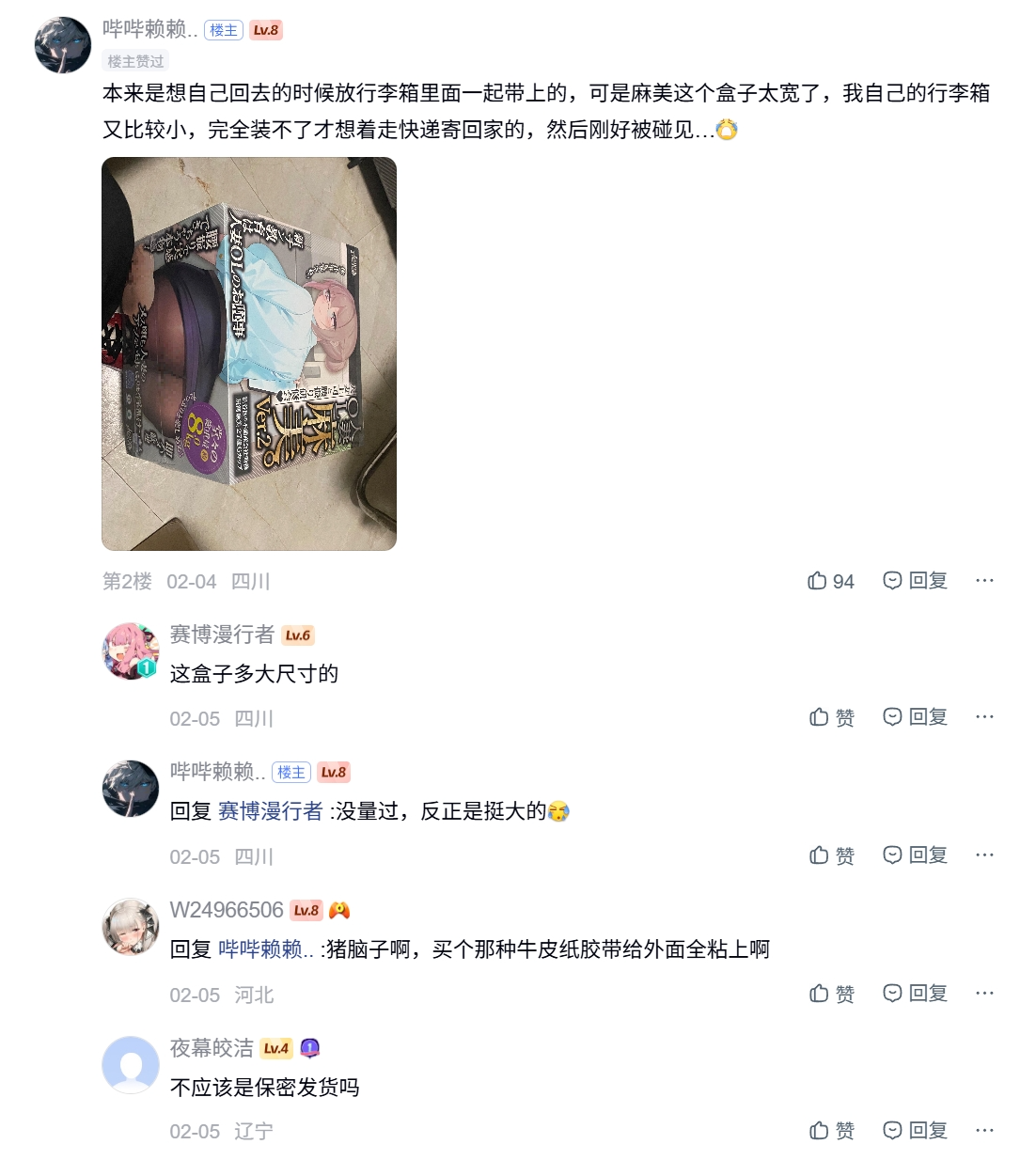Open the thread starter 哔哔赖赖's top avatar
This screenshot has height=1160, width=1036.
(63, 44)
